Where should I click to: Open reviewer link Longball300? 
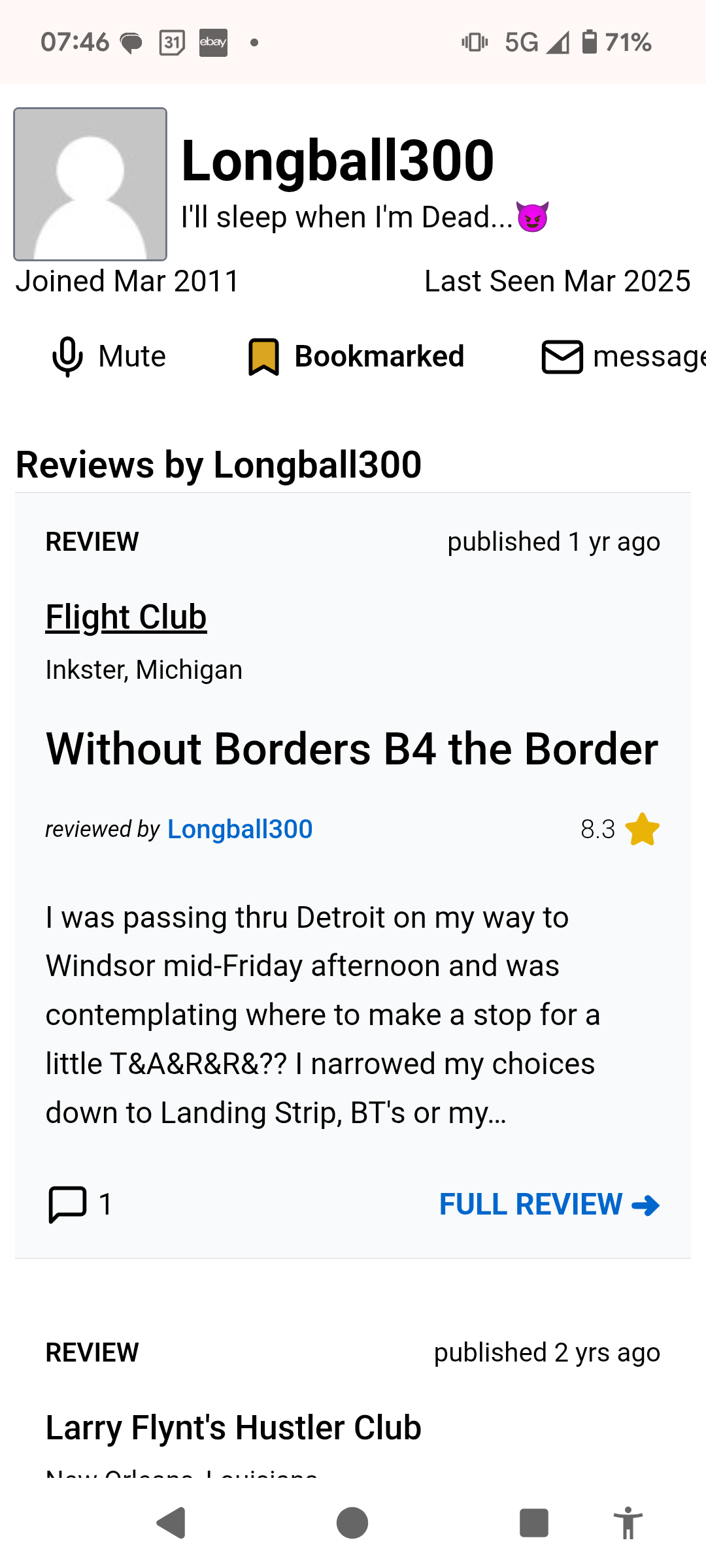click(240, 829)
